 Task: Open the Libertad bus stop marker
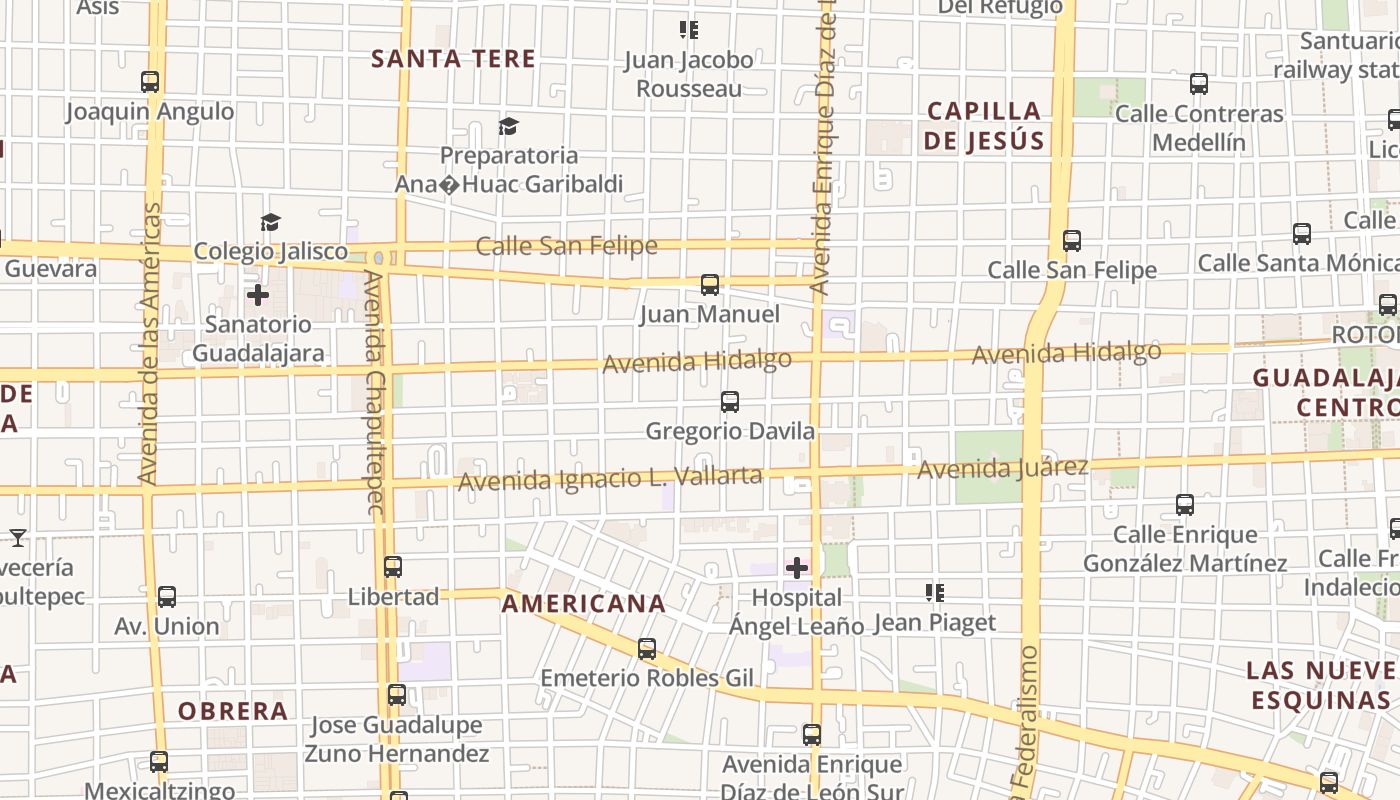(x=393, y=567)
